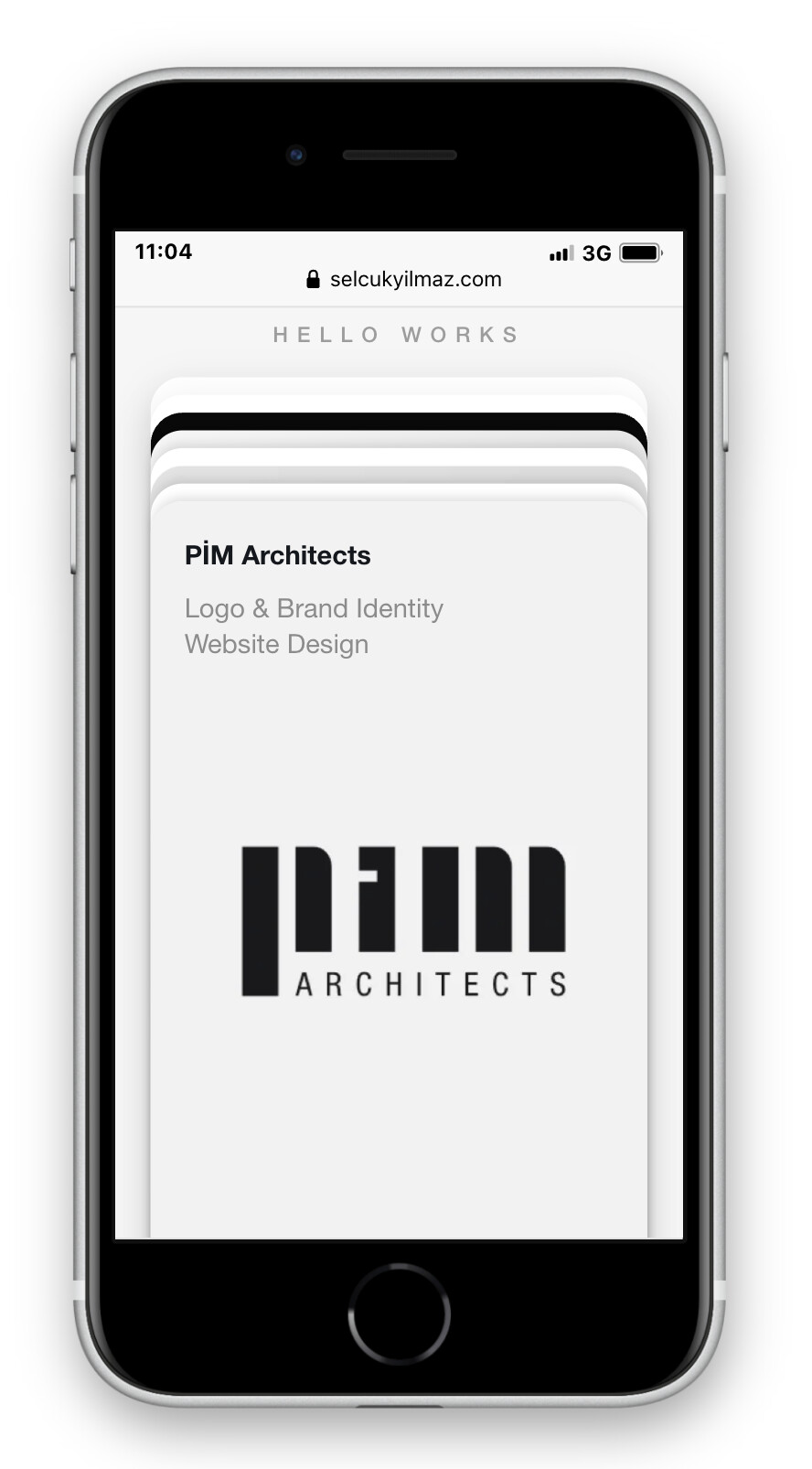Open the PİM Architects project card
Screen dimensions: 812x1469
(399, 869)
